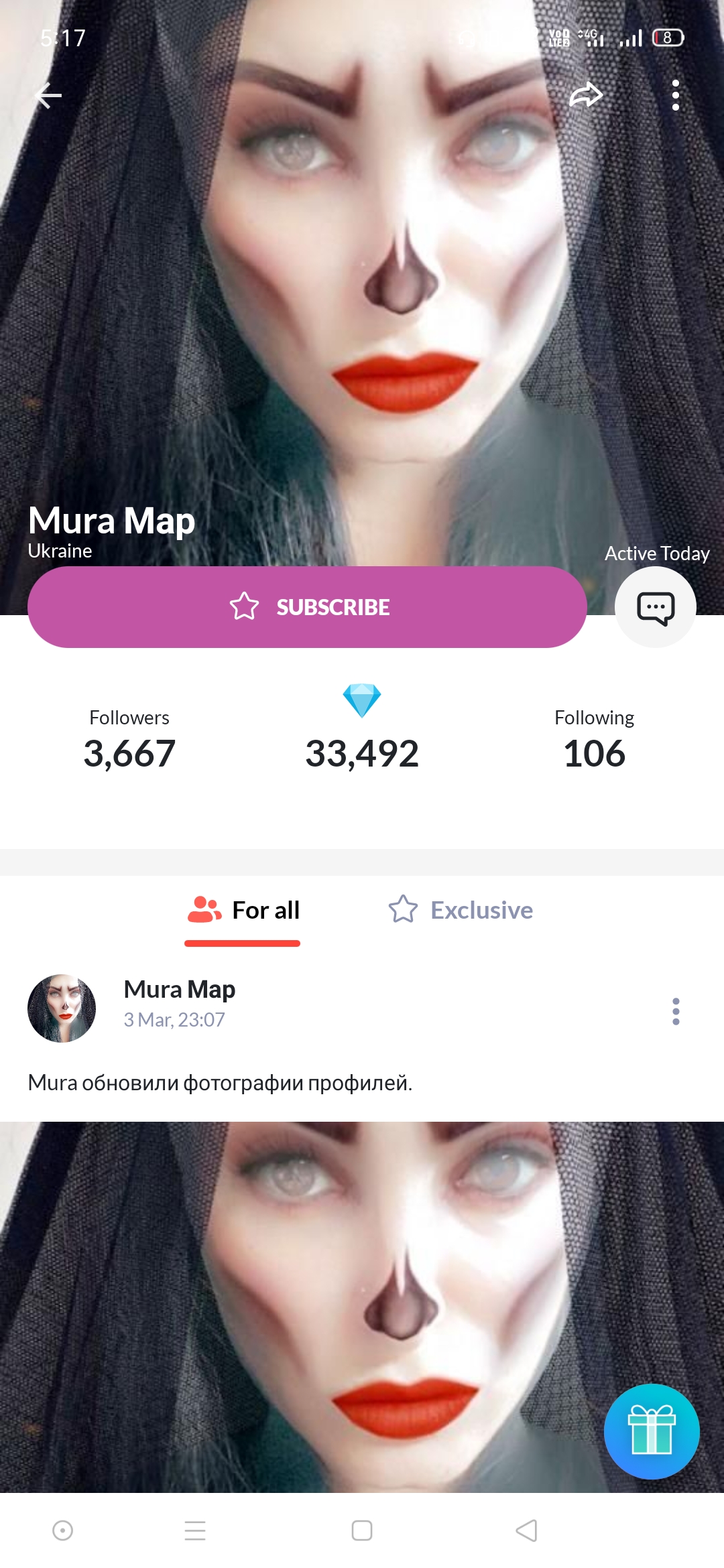The image size is (724, 1568).
Task: Open Mura Map's avatar on the post
Action: click(x=62, y=1008)
